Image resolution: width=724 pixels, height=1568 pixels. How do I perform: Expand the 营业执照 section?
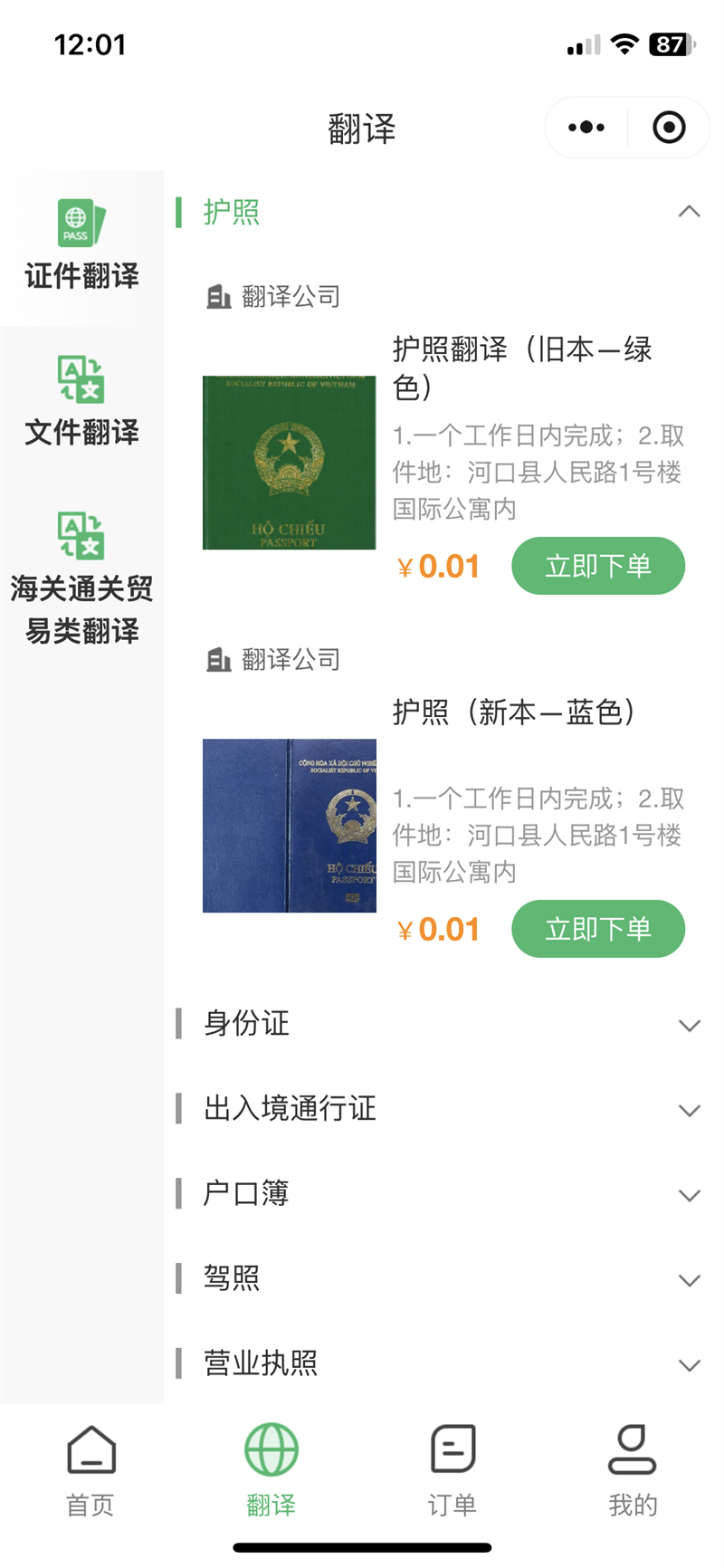pos(689,1364)
